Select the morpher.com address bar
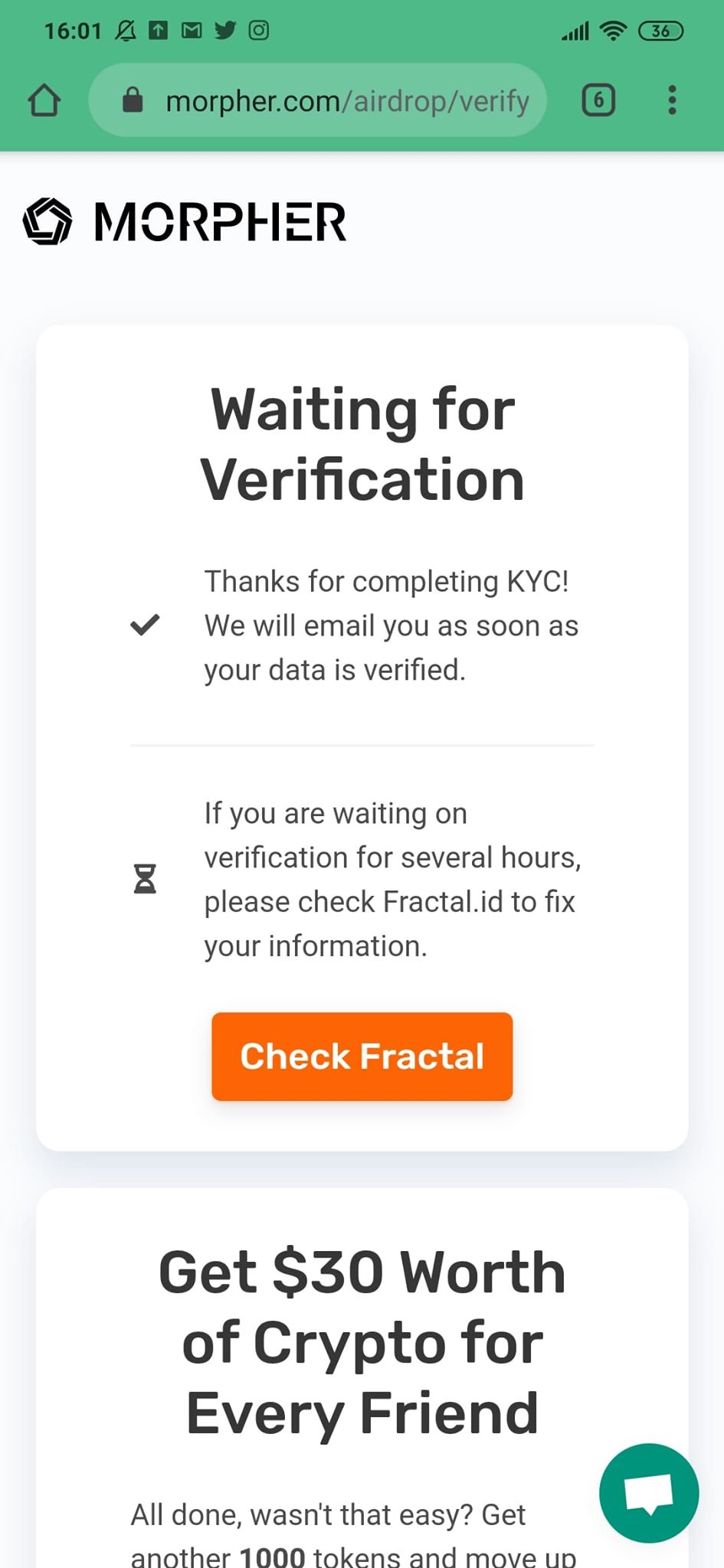This screenshot has height=1568, width=724. [318, 100]
